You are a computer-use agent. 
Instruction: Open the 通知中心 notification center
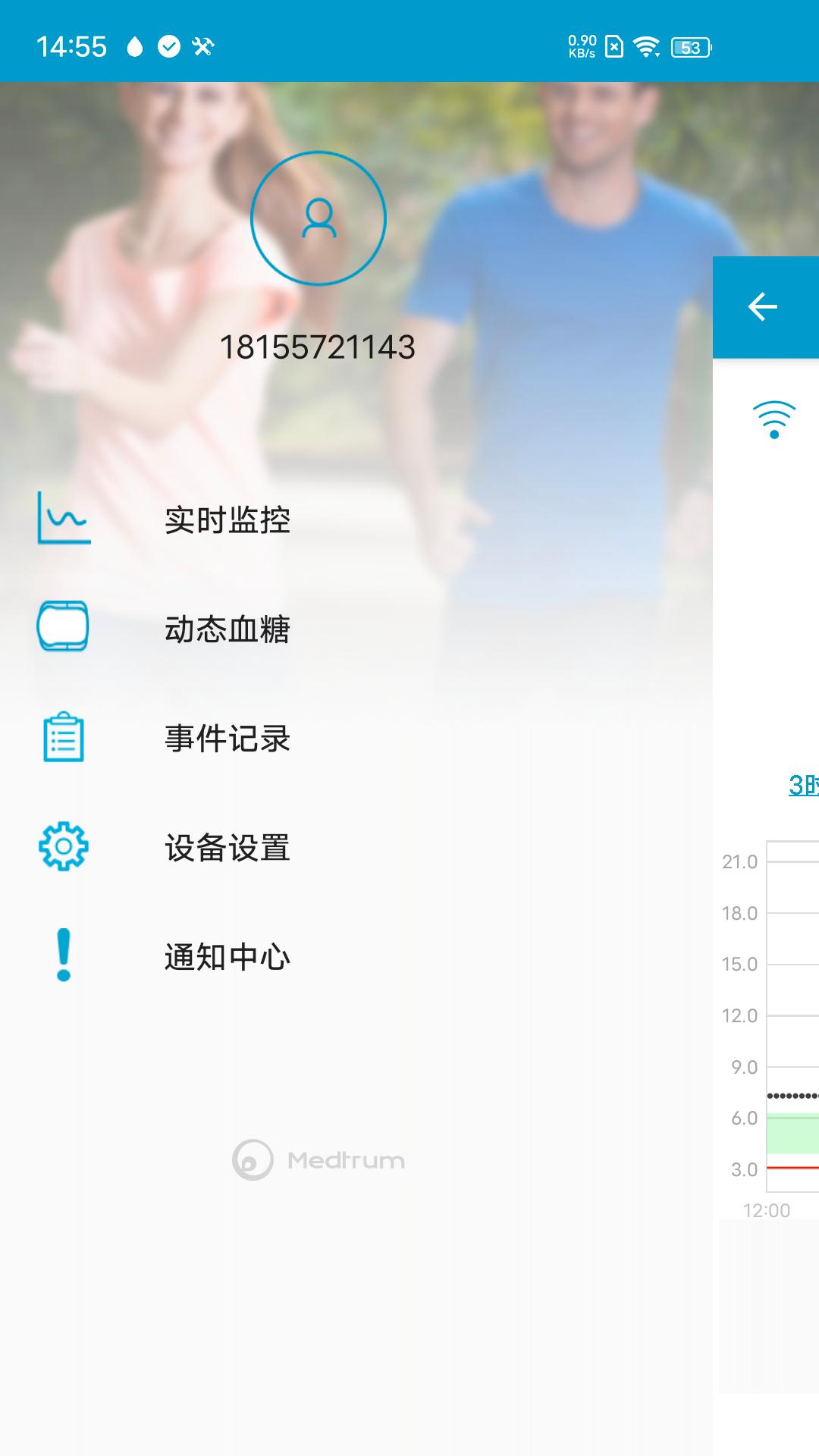tap(356, 956)
